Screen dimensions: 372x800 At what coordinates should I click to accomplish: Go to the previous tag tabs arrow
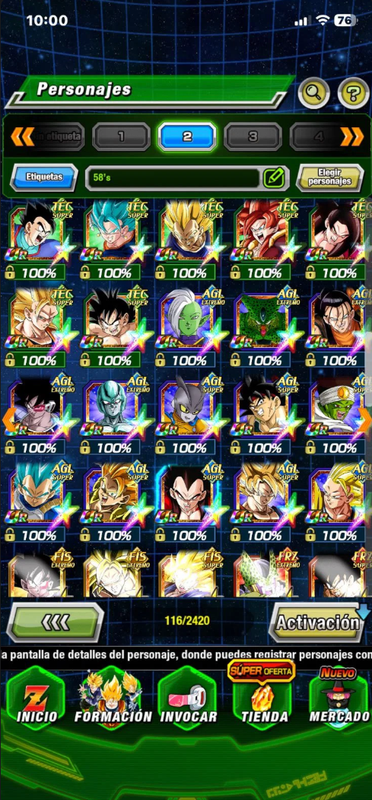(x=22, y=137)
